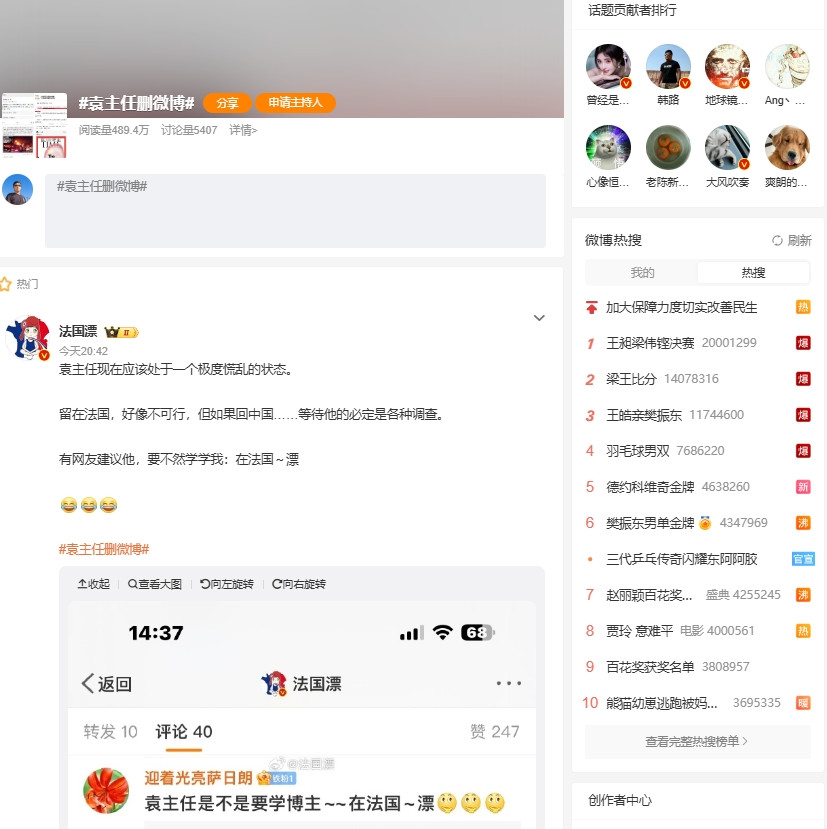This screenshot has height=829, width=827.
Task: Open hot search 加大保障力度切实改善民生
Action: [x=682, y=307]
